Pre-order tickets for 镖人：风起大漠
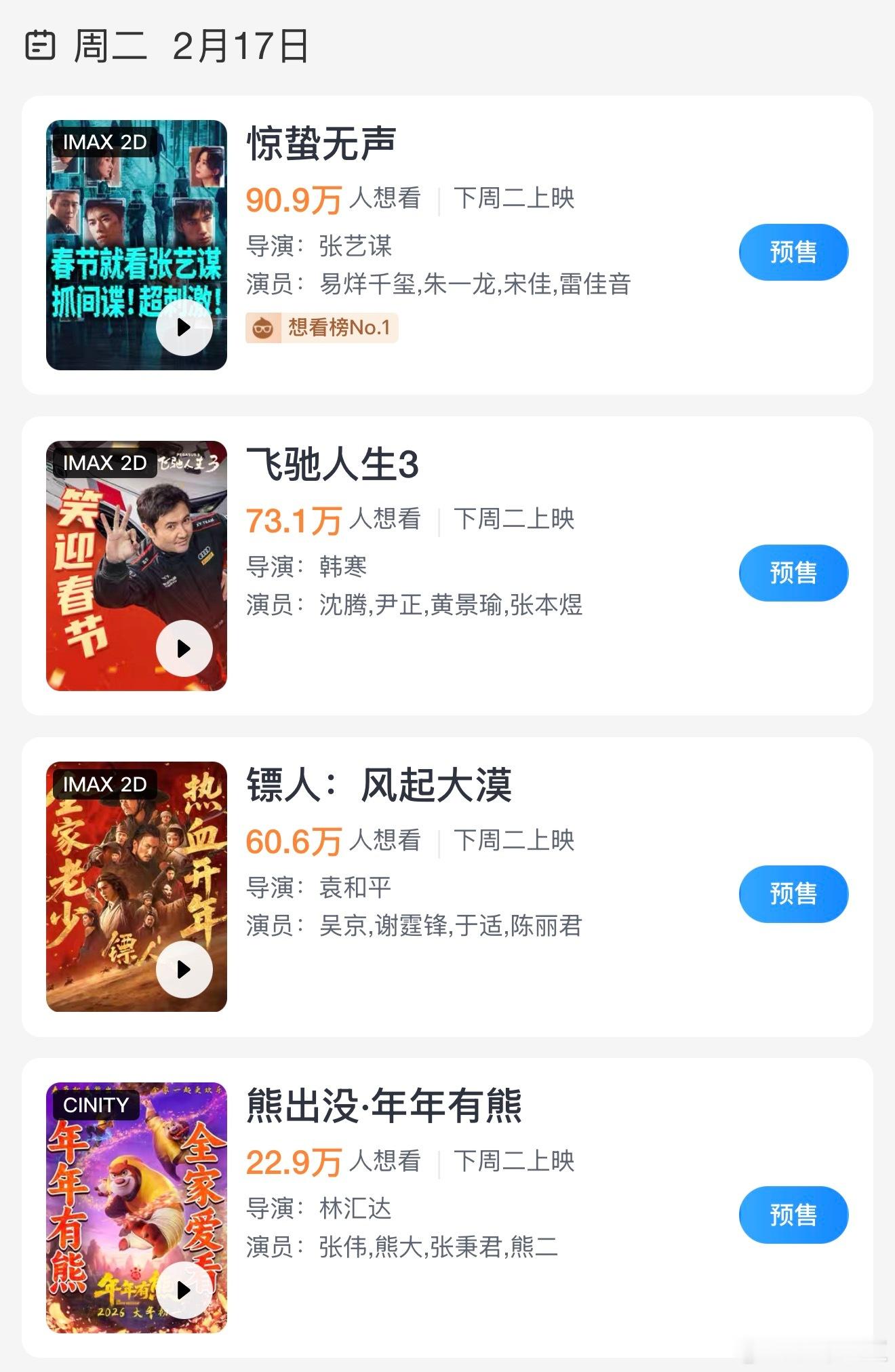Image resolution: width=895 pixels, height=1372 pixels. 793,894
